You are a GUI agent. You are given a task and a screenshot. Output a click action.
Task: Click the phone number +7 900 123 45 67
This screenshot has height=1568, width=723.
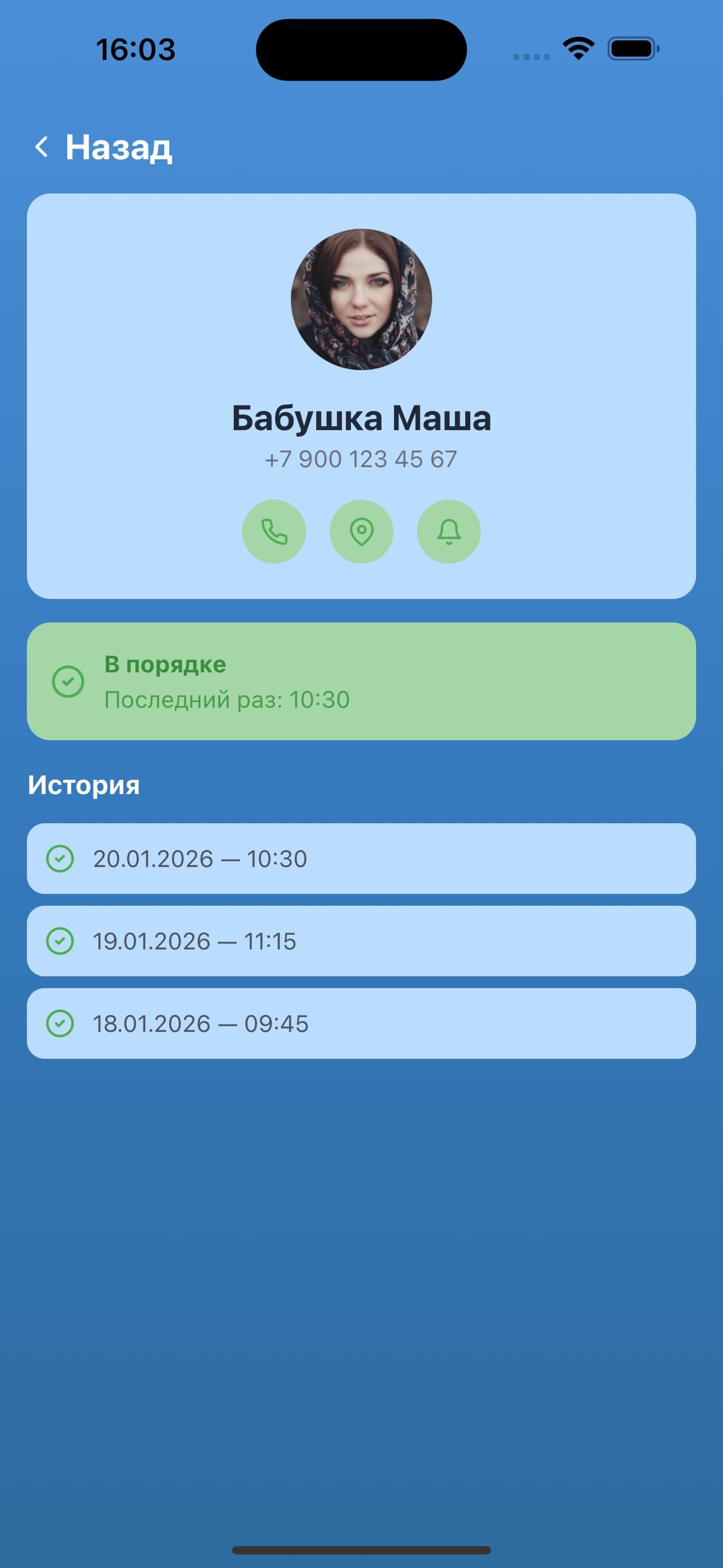[361, 459]
